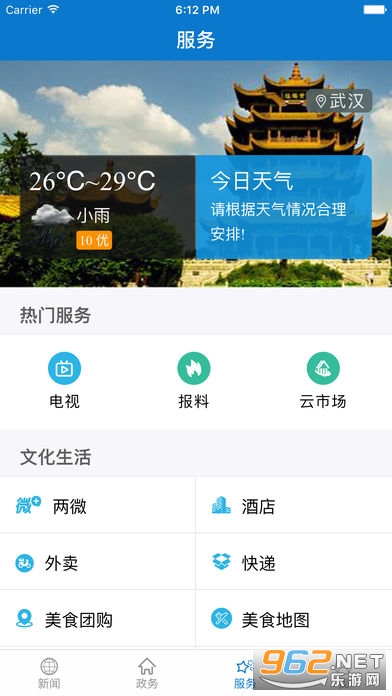This screenshot has width=392, height=696.
Task: Select 外卖 service
Action: [98, 562]
